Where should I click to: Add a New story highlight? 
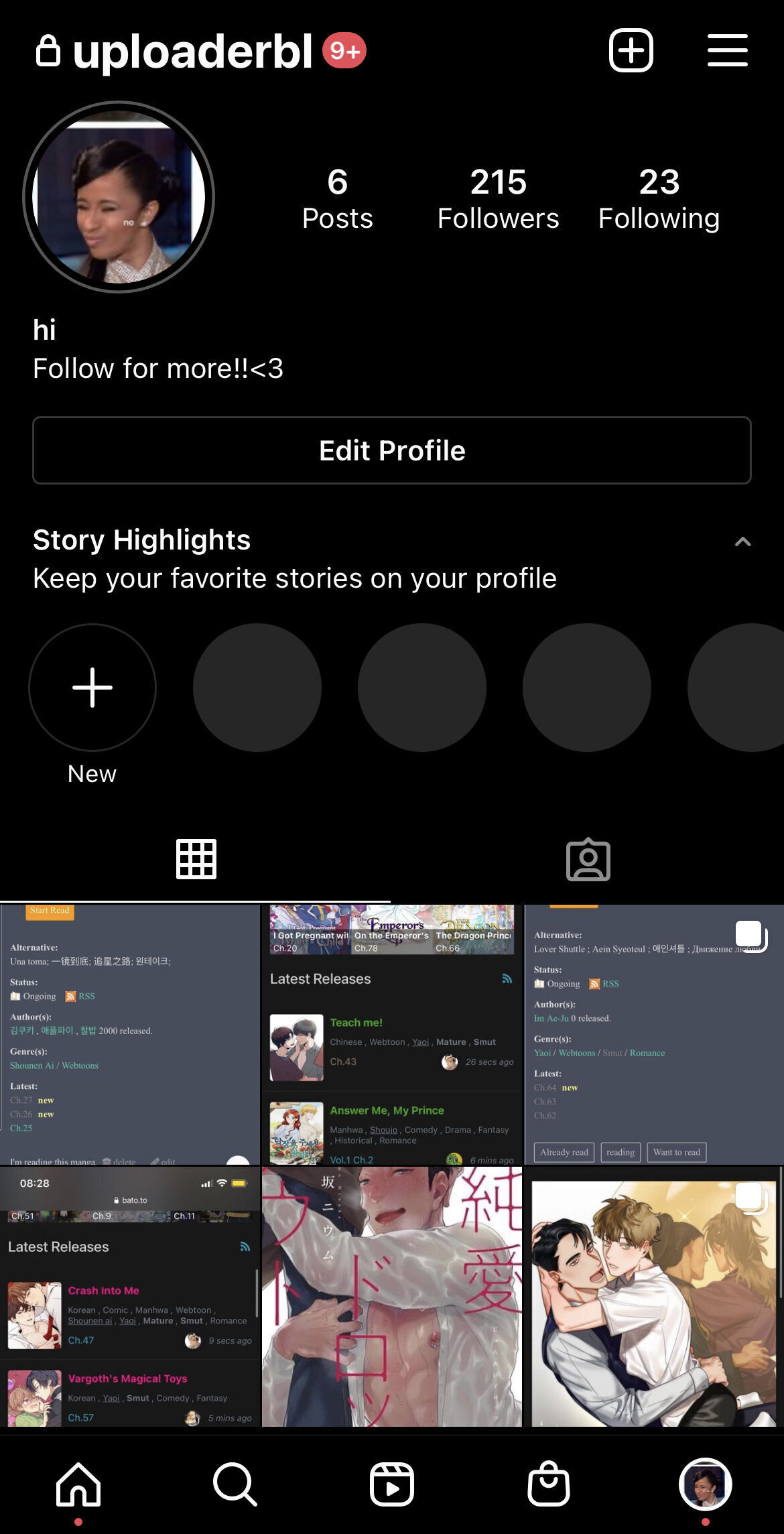[x=92, y=688]
